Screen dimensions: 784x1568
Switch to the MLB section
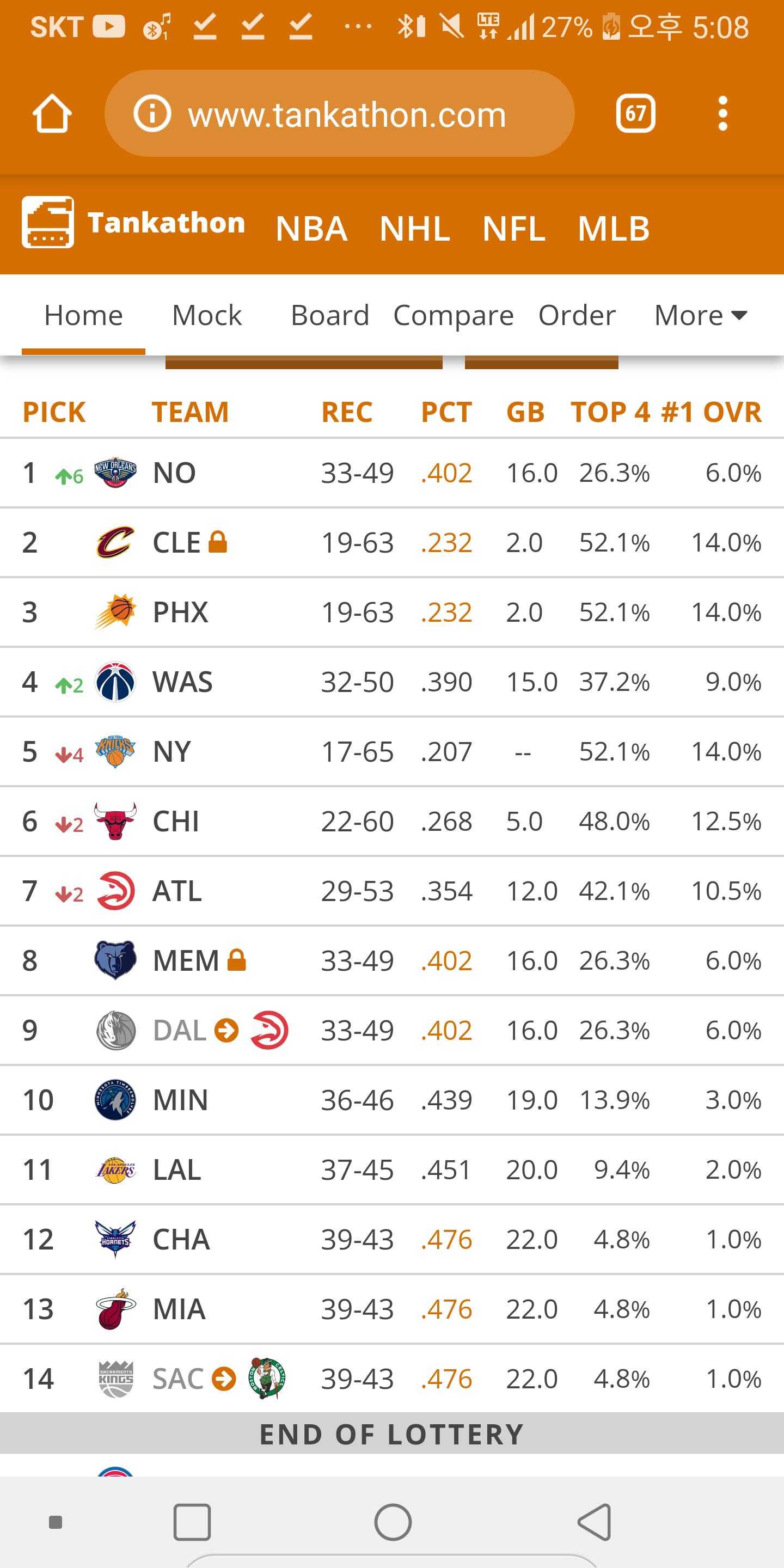614,229
